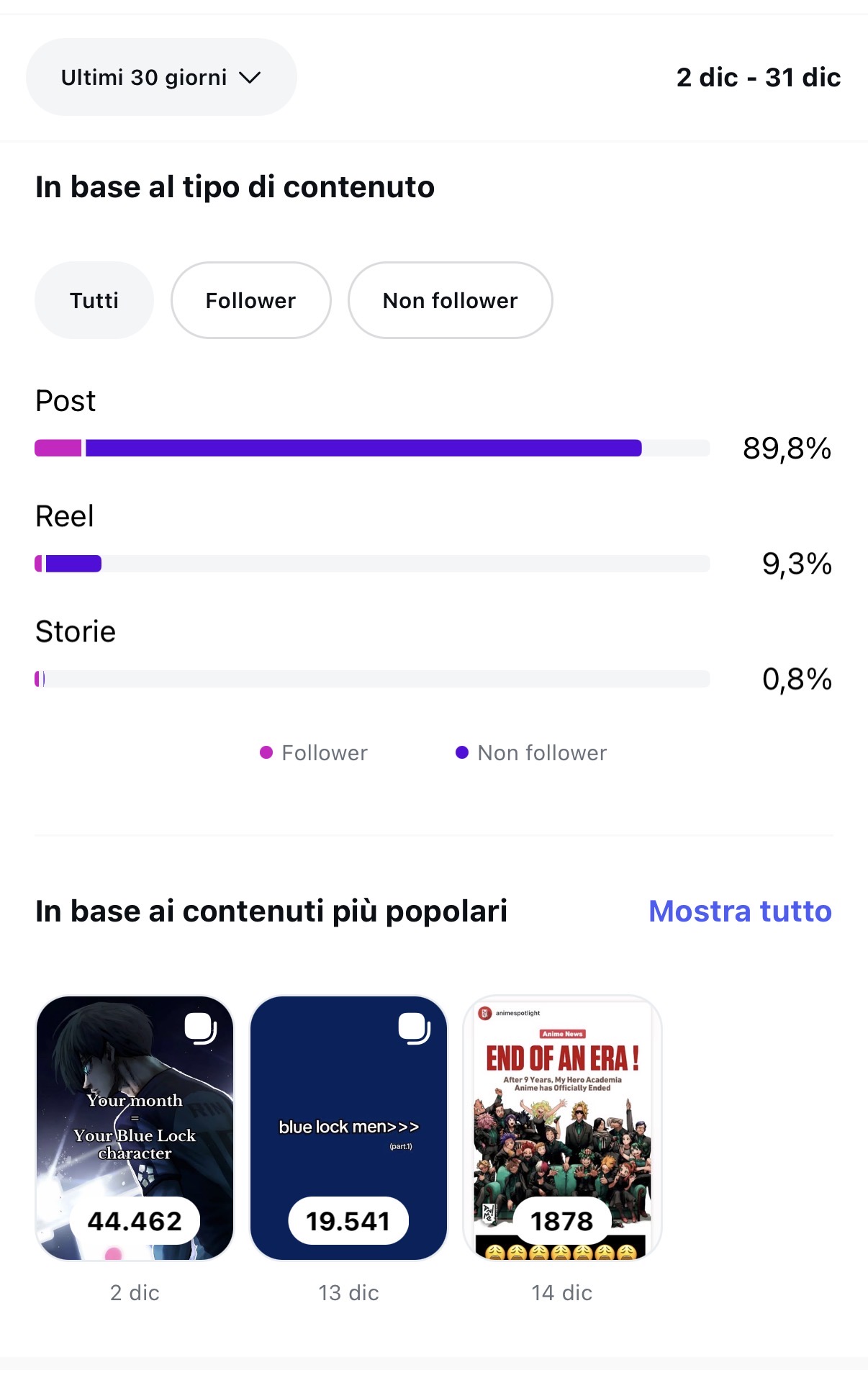Image resolution: width=868 pixels, height=1383 pixels.
Task: Select the Tutti filter chip
Action: [94, 300]
